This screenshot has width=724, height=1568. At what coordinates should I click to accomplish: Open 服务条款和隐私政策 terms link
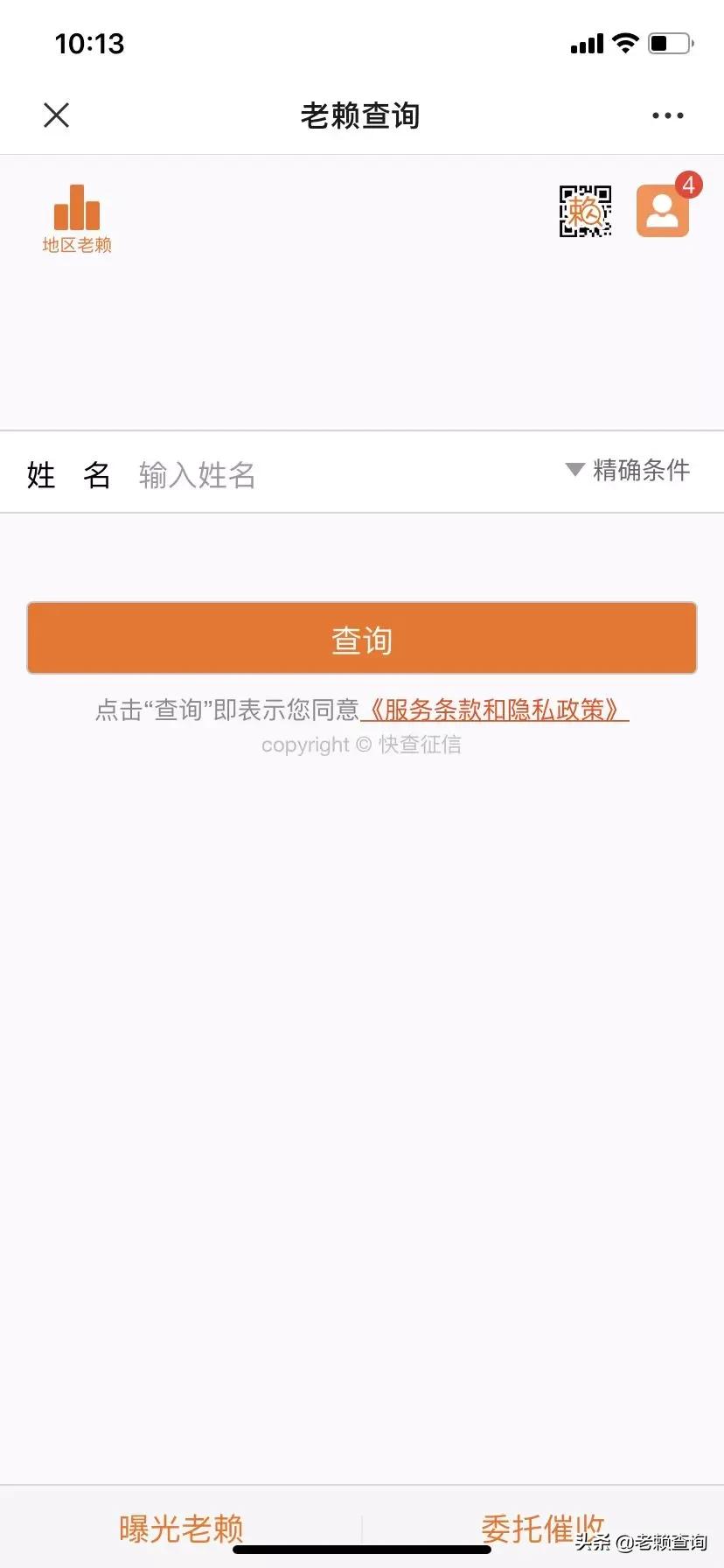tap(496, 710)
